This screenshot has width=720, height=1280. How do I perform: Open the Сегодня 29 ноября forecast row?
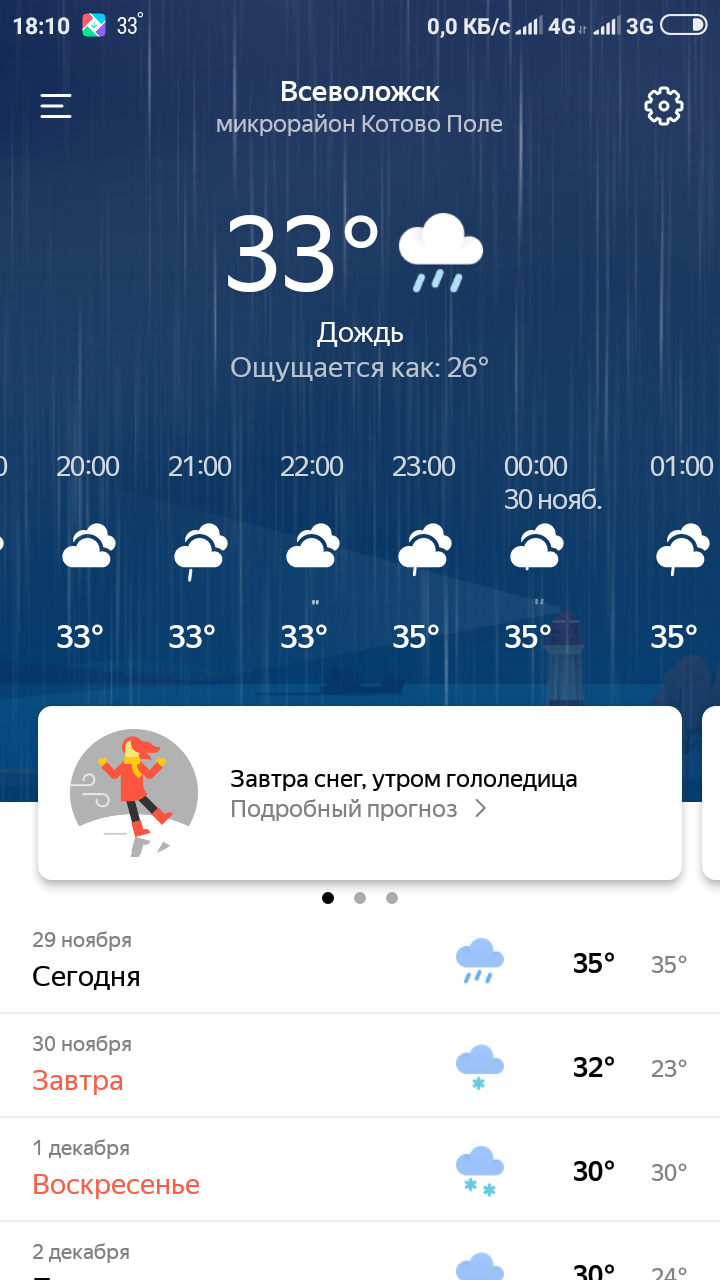coord(360,962)
